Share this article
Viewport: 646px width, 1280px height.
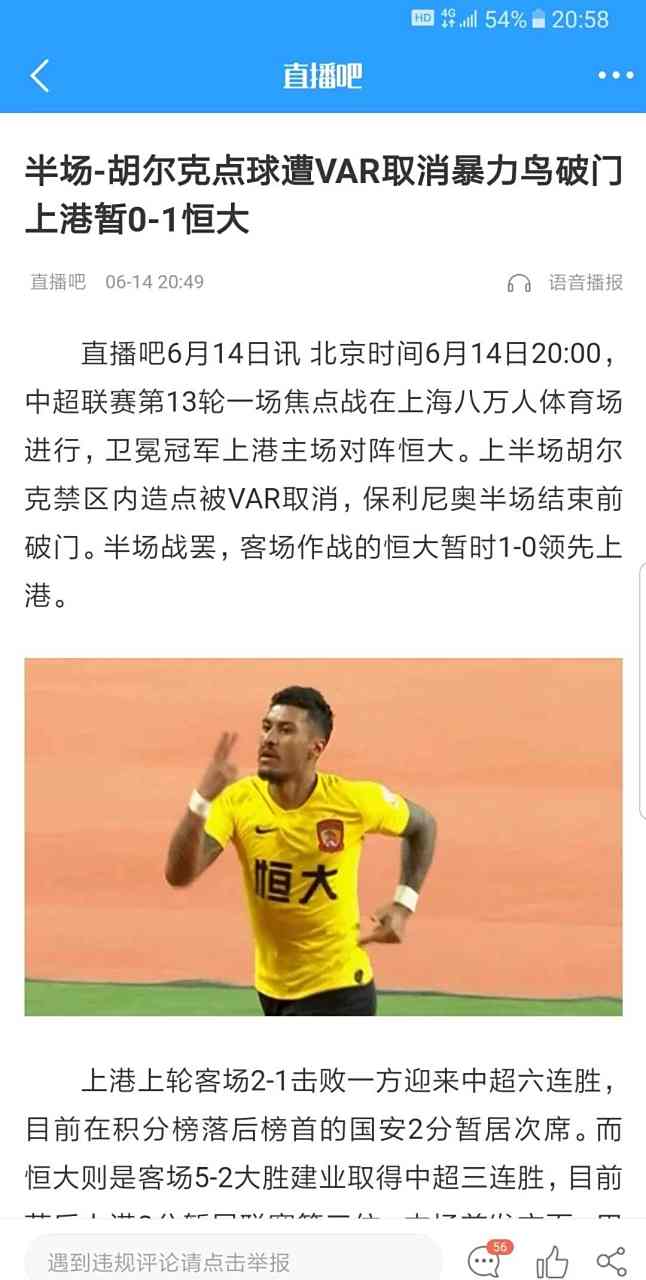pos(611,1261)
